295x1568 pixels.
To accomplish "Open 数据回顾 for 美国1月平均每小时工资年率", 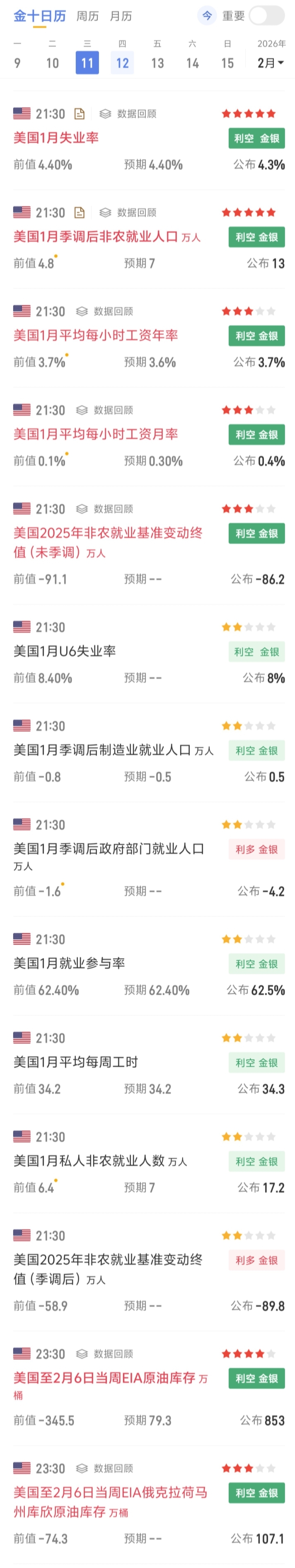I will coord(105,312).
